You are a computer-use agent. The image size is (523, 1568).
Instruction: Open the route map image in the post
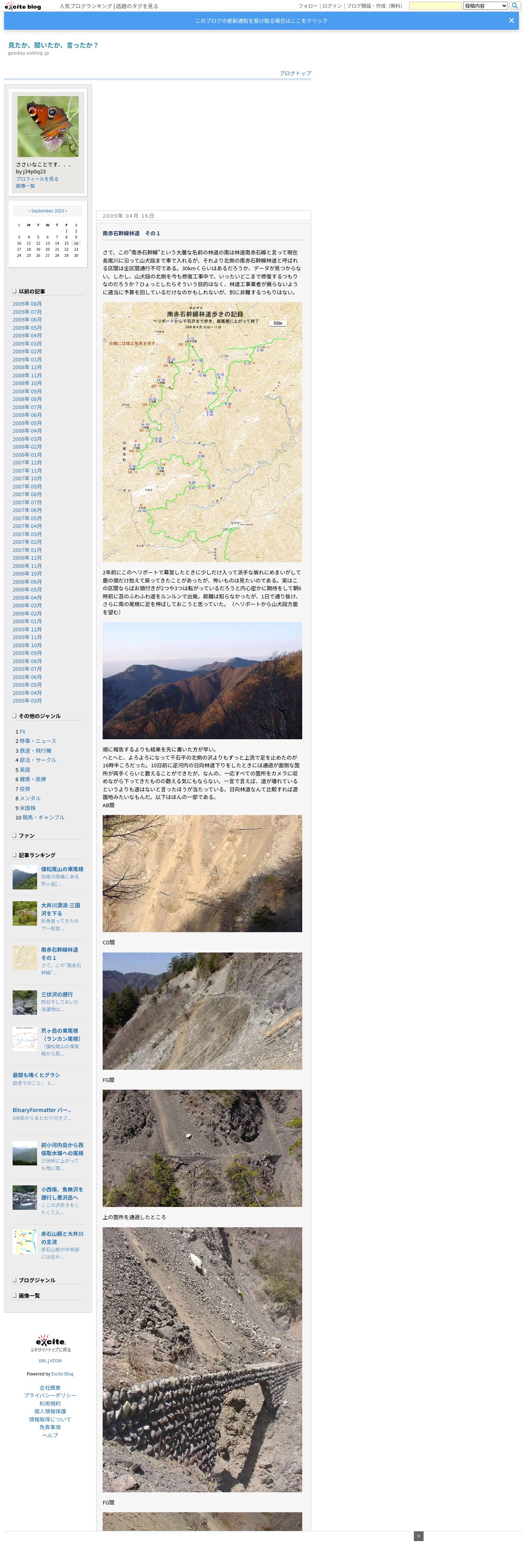coord(202,431)
